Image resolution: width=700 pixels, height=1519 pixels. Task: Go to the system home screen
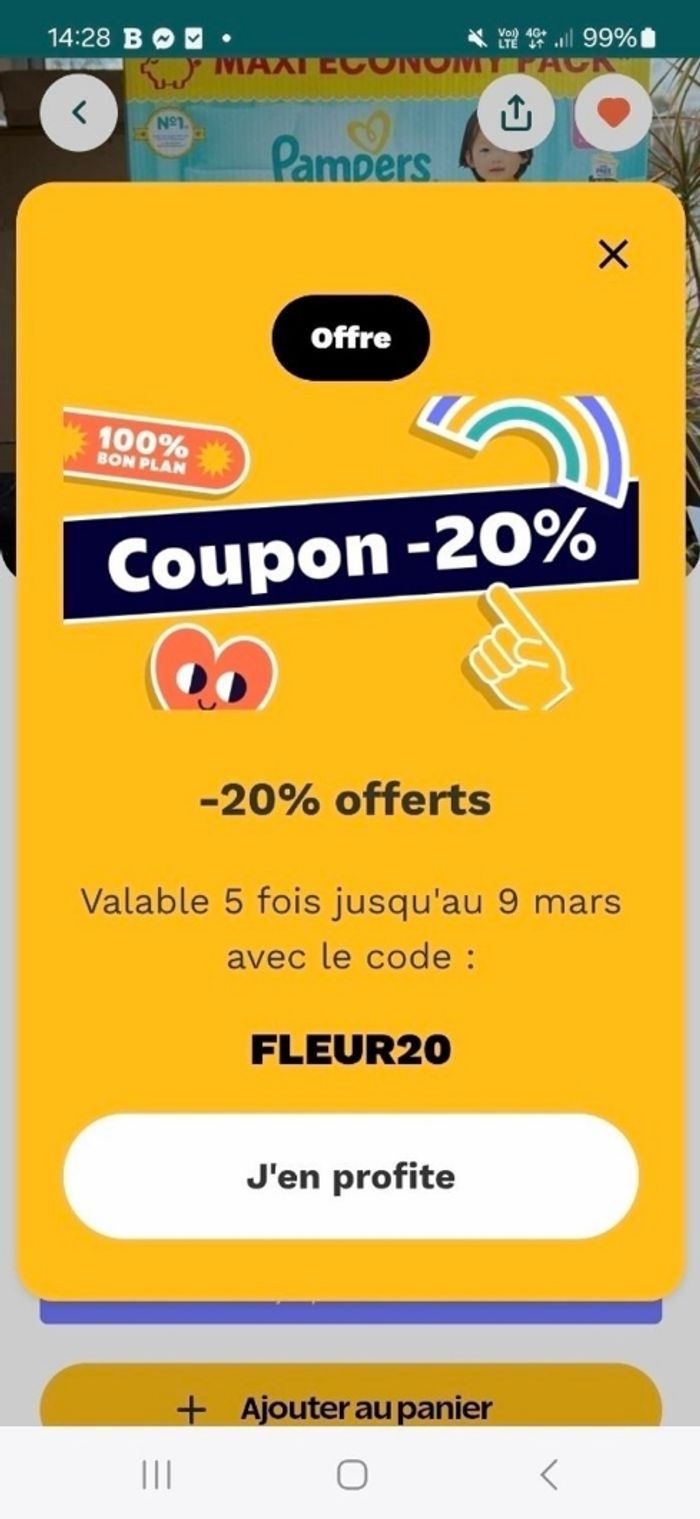351,1474
